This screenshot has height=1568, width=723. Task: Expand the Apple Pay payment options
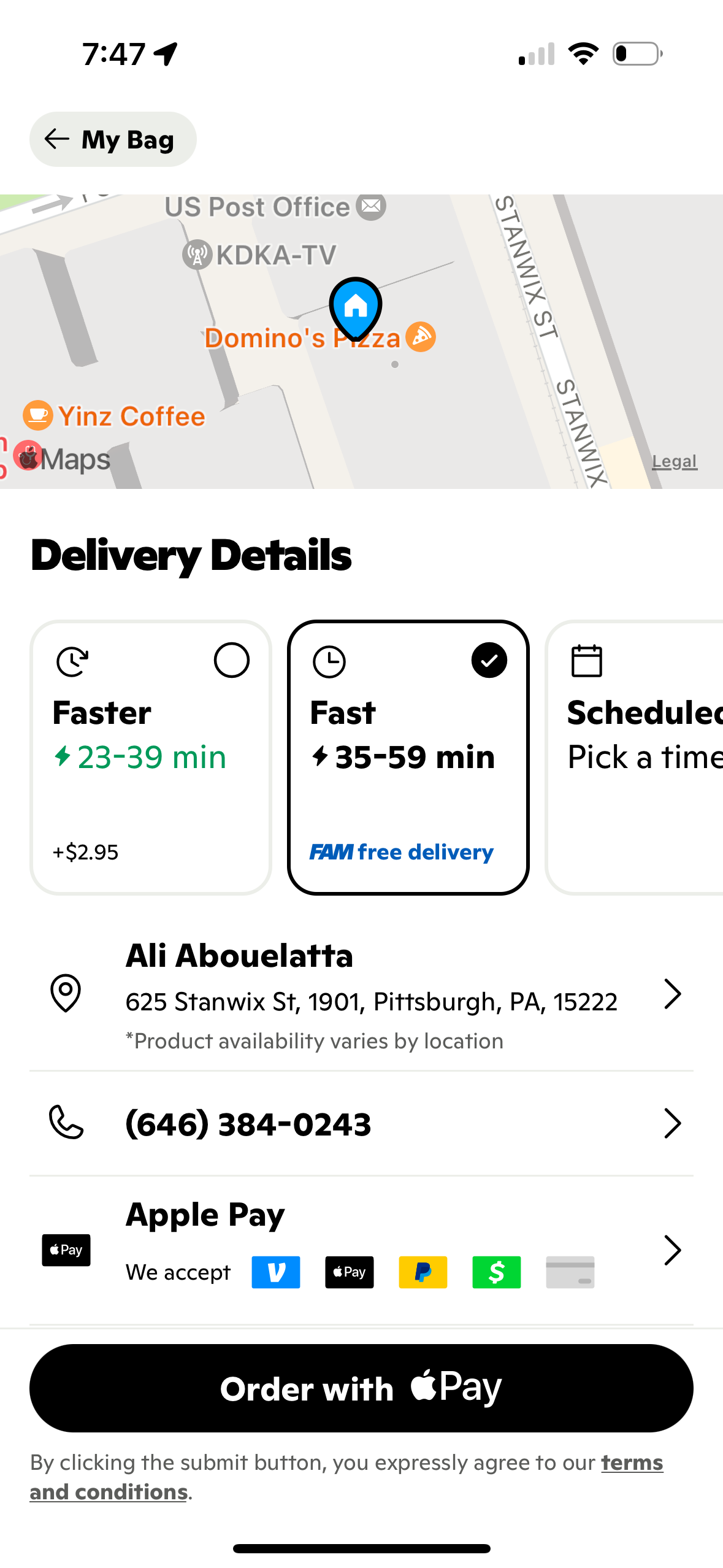673,1250
